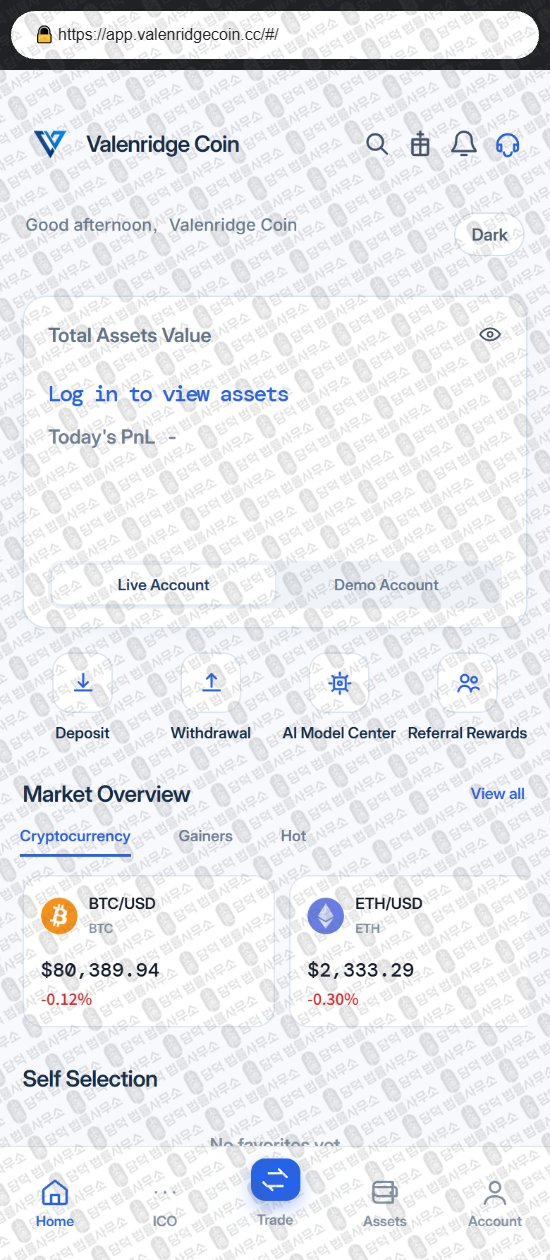This screenshot has height=1260, width=550.
Task: Switch to Dark theme
Action: pyautogui.click(x=489, y=235)
